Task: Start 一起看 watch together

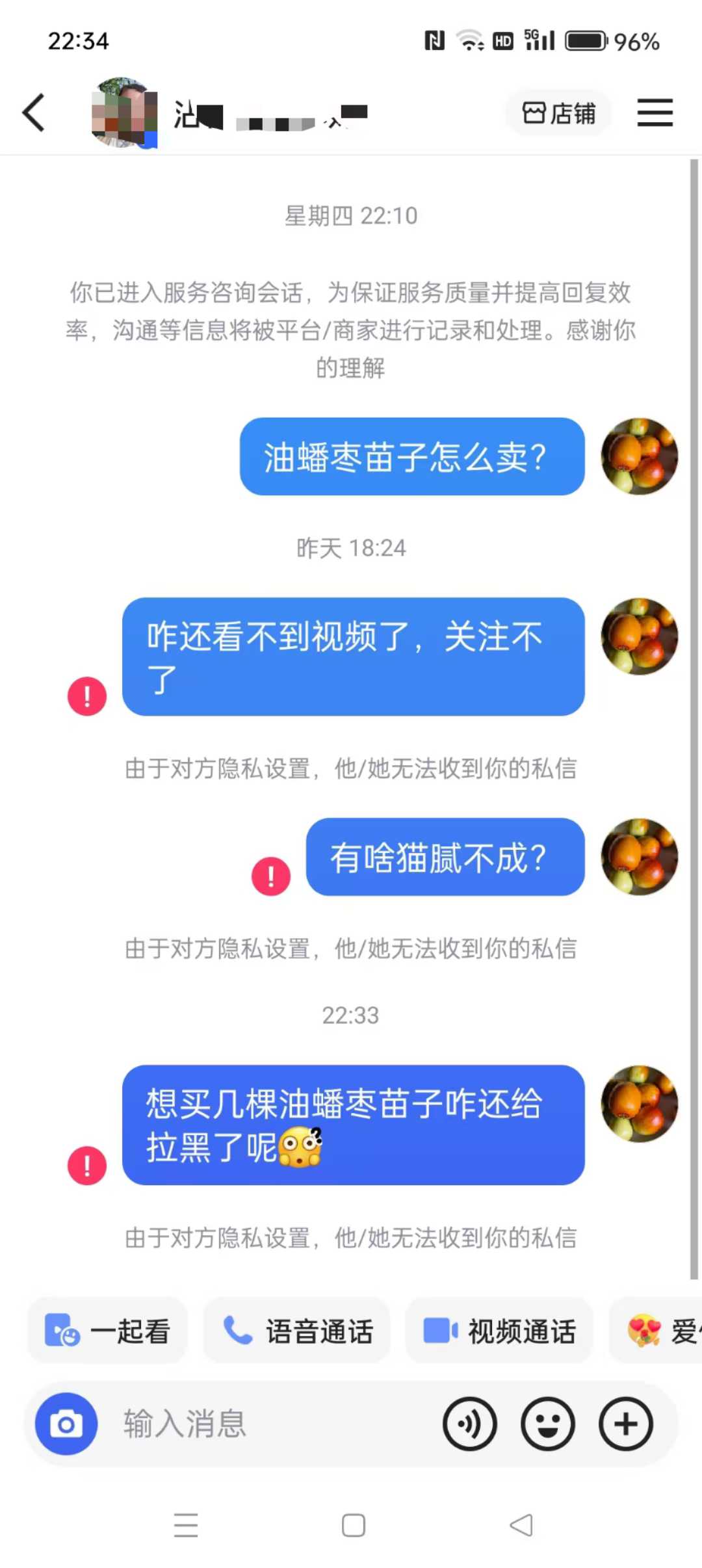Action: coord(107,1331)
